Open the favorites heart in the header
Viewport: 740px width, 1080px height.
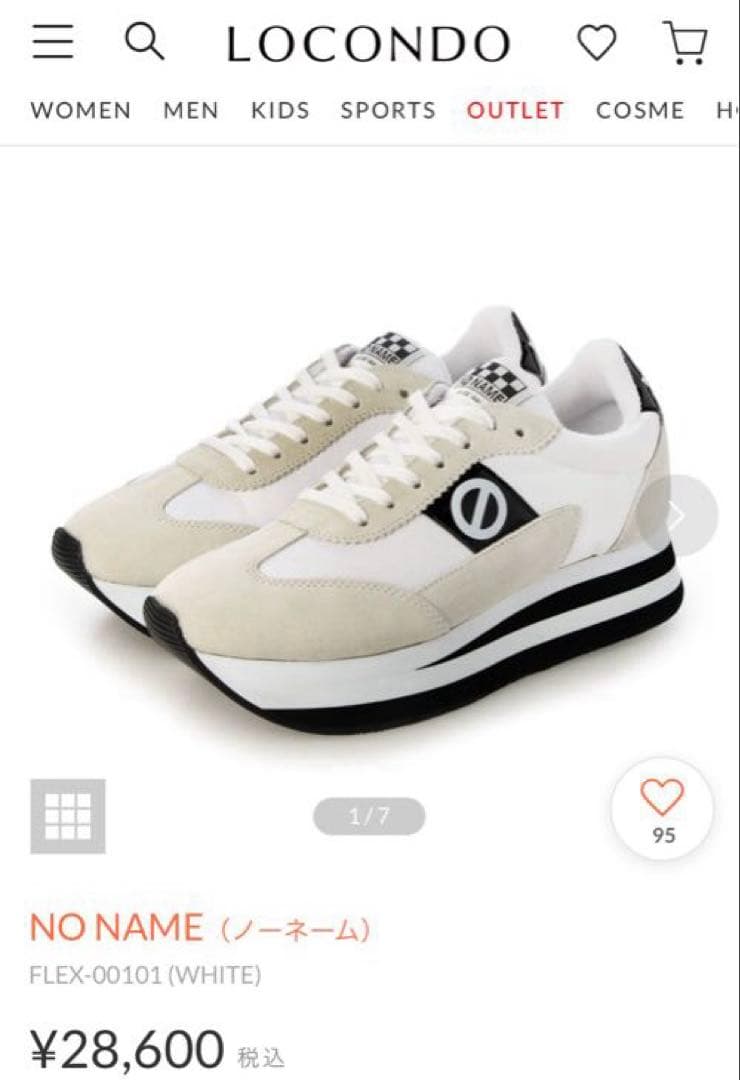[596, 43]
